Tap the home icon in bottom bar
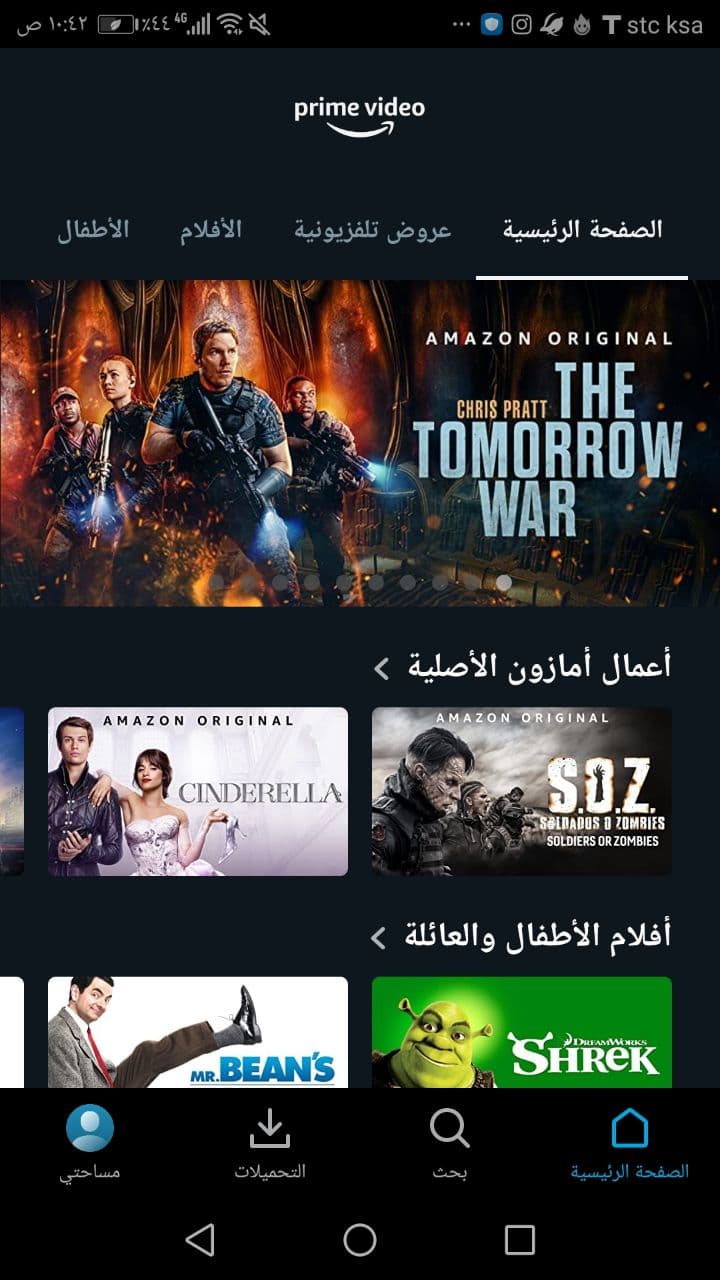This screenshot has height=1280, width=720. click(630, 1142)
